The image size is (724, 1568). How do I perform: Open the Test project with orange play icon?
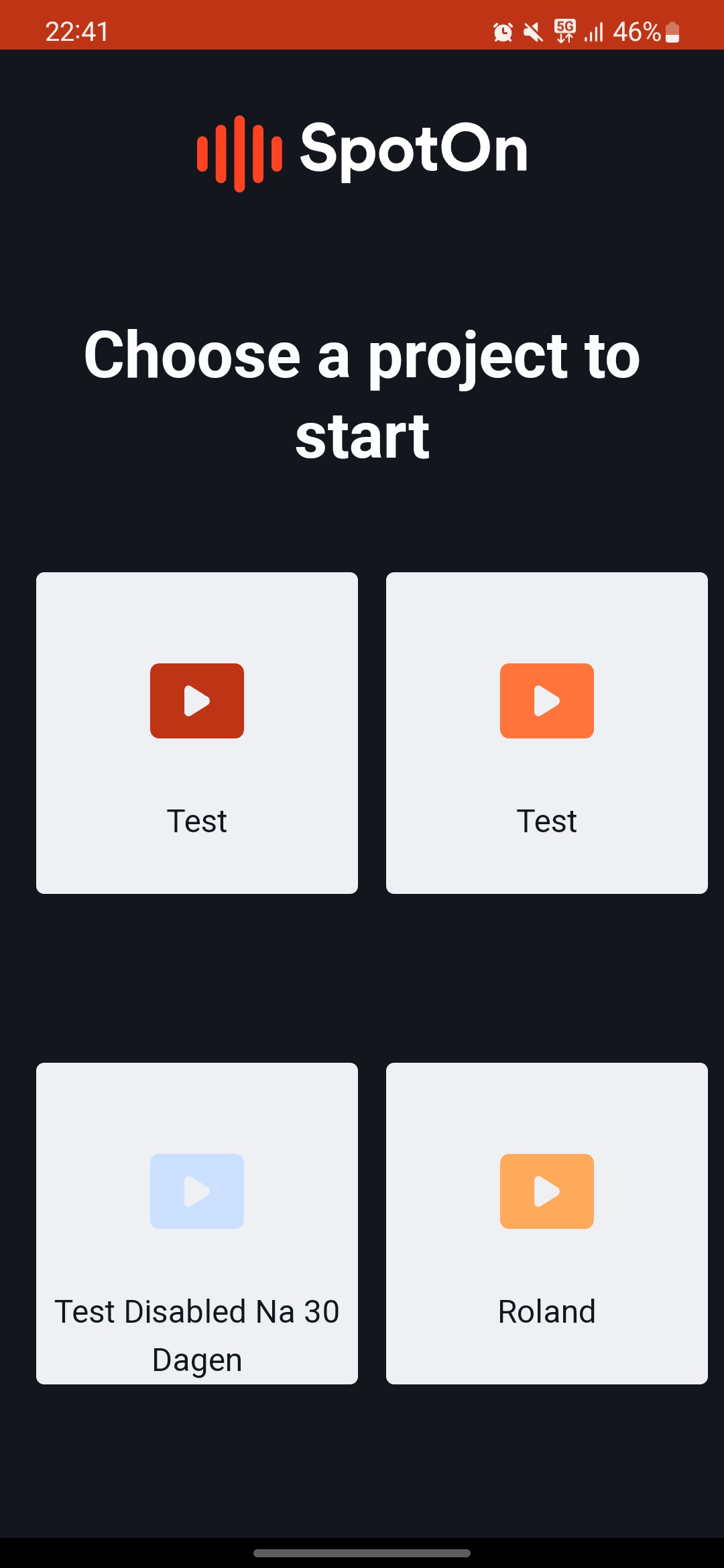[x=547, y=732]
